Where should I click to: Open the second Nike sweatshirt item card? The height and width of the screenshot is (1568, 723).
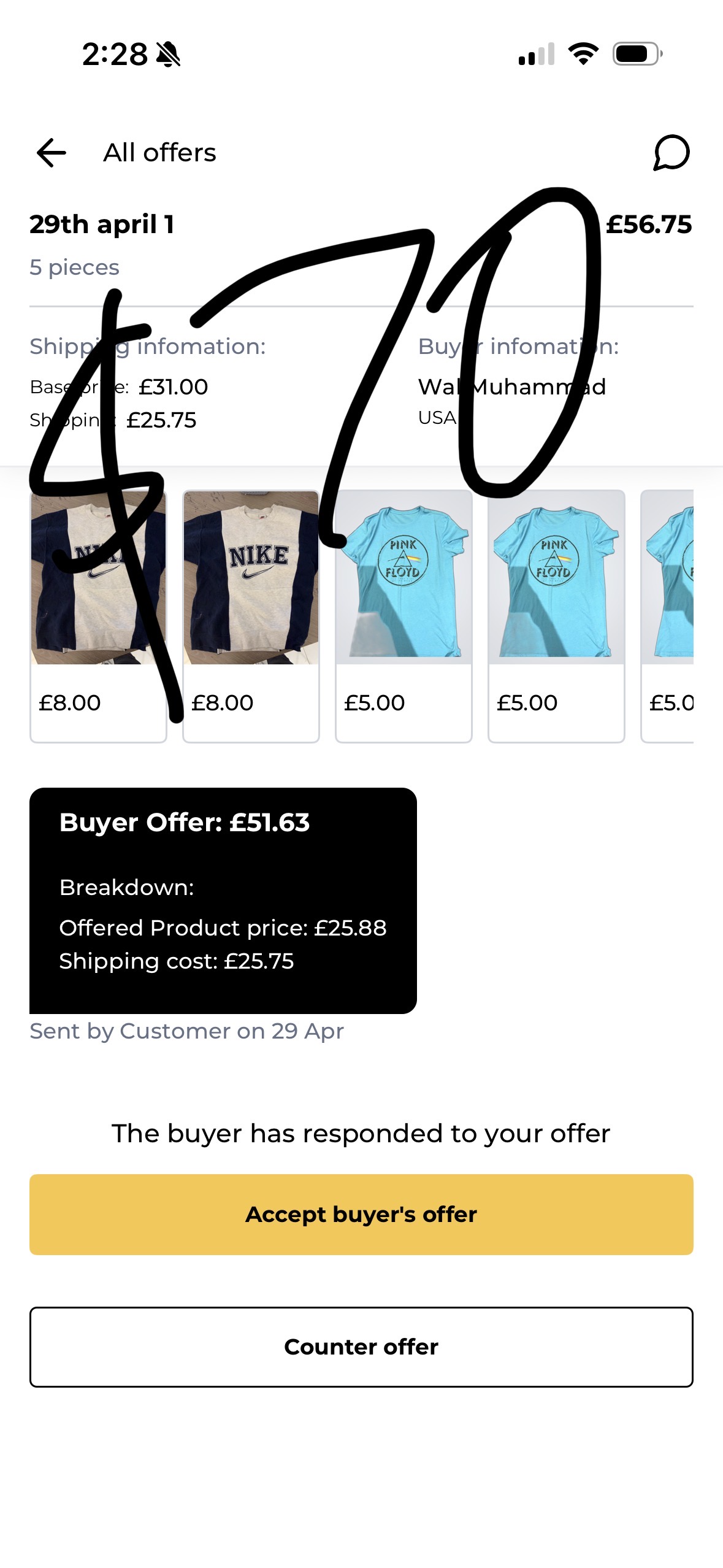click(x=251, y=617)
